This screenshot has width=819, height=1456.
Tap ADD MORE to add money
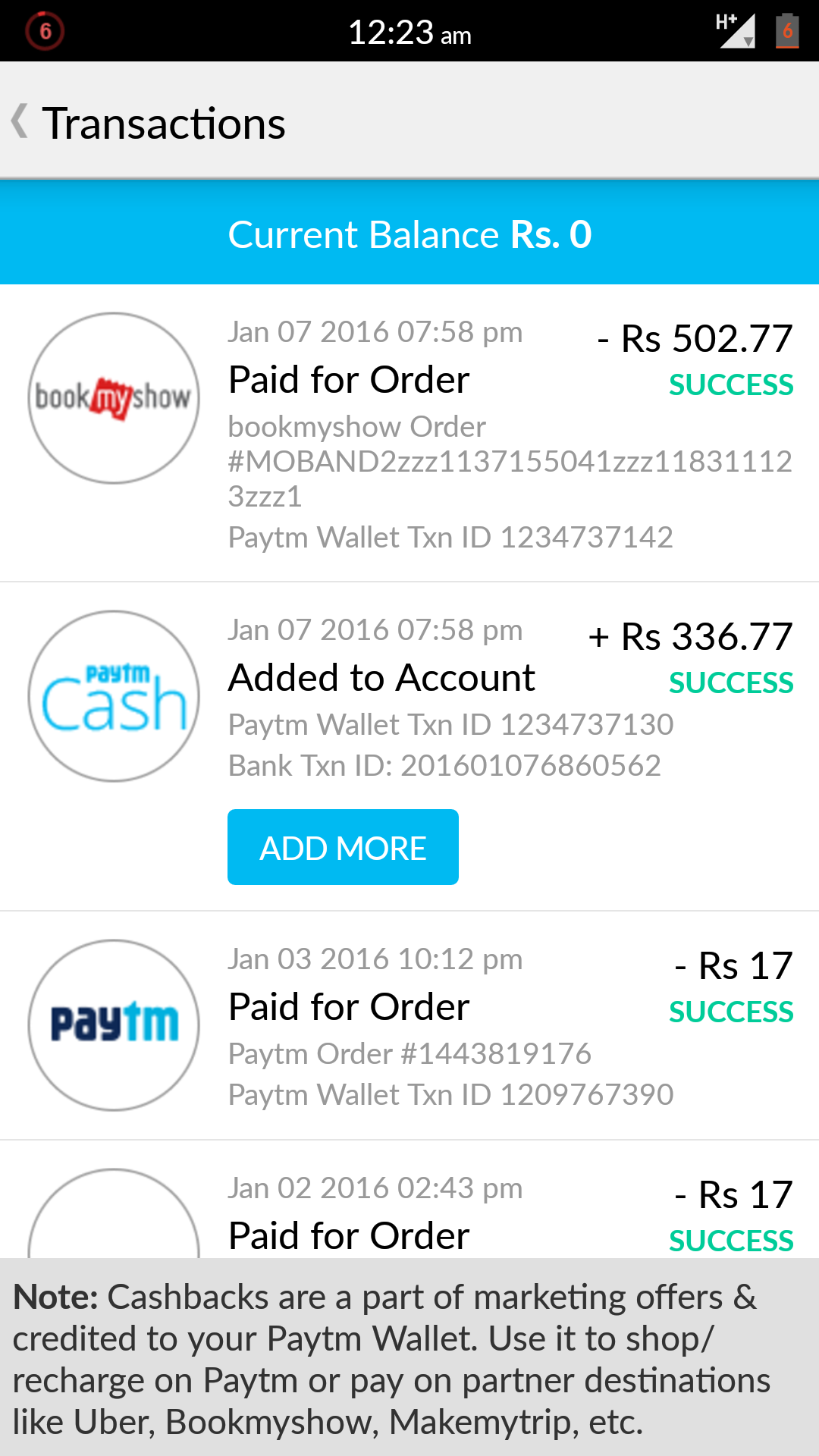tap(343, 847)
